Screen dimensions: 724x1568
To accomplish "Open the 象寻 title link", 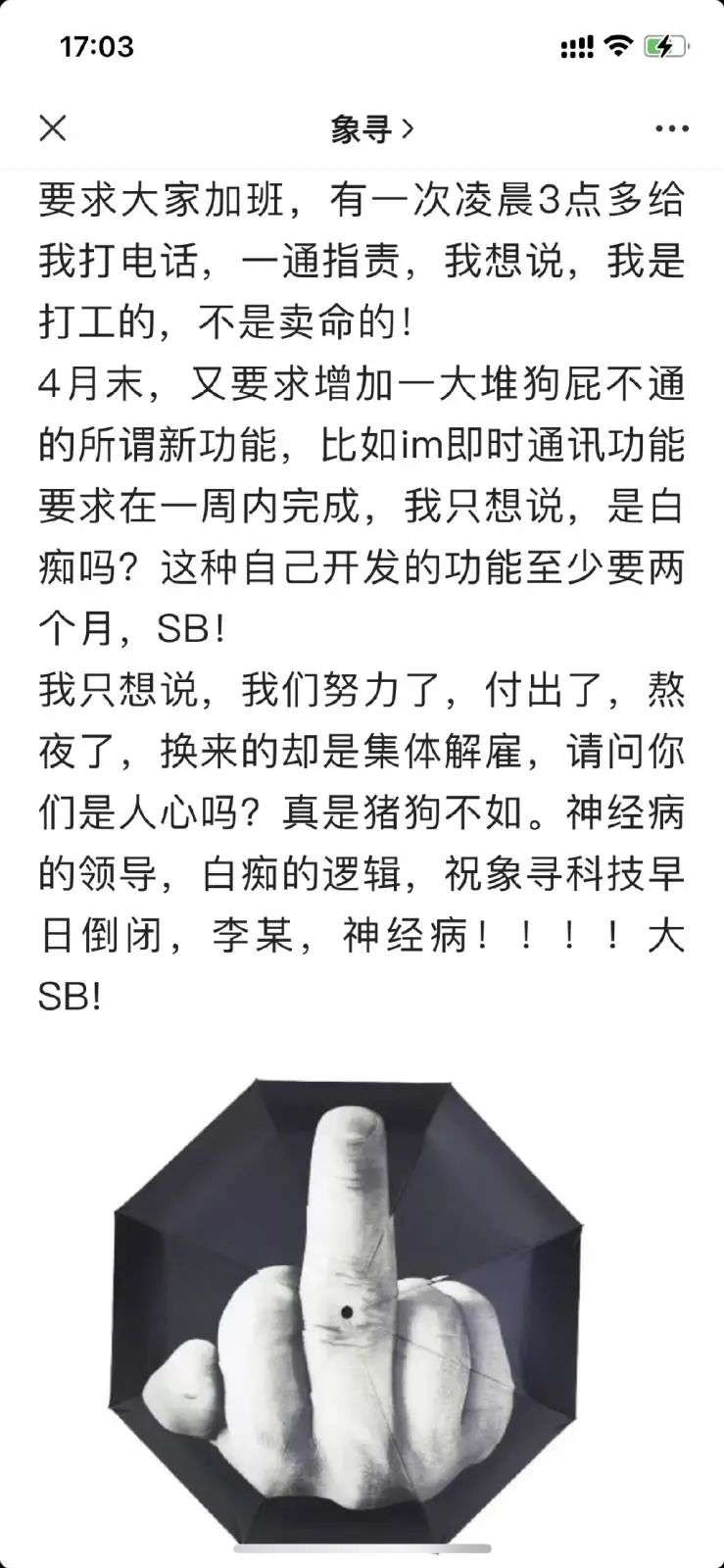I will [x=371, y=128].
